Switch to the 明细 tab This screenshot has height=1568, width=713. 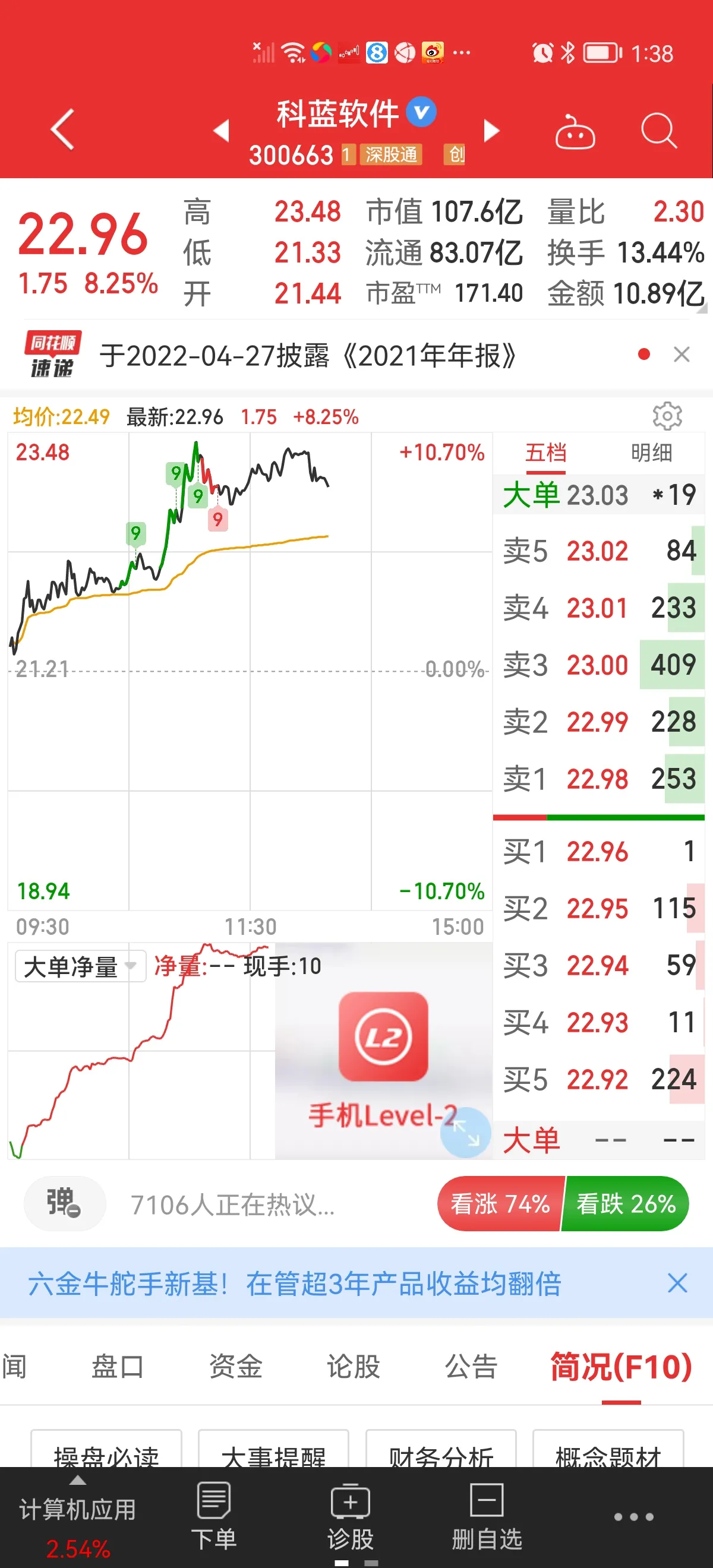(651, 453)
